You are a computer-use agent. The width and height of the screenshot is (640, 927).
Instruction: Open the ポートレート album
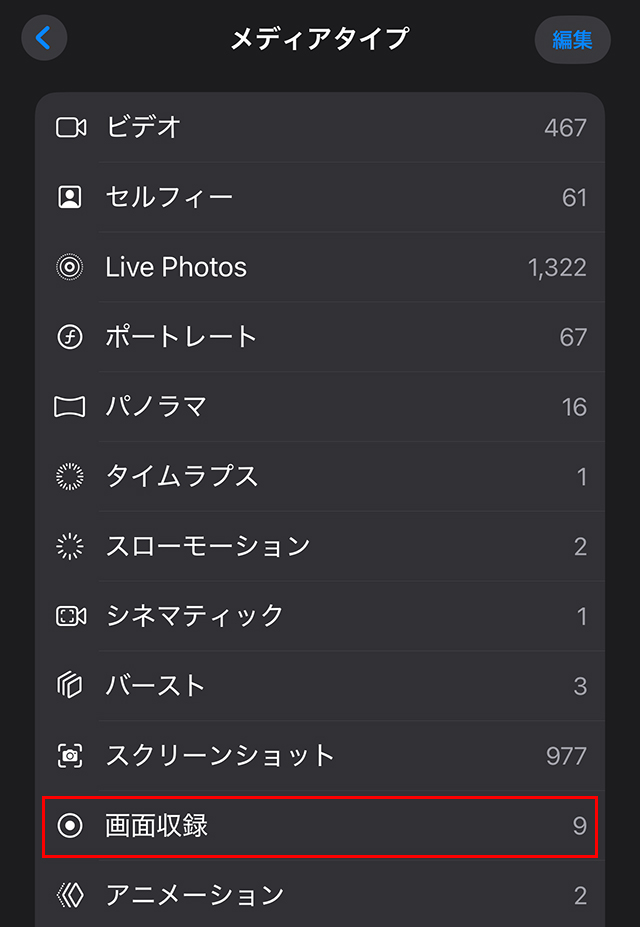click(320, 337)
